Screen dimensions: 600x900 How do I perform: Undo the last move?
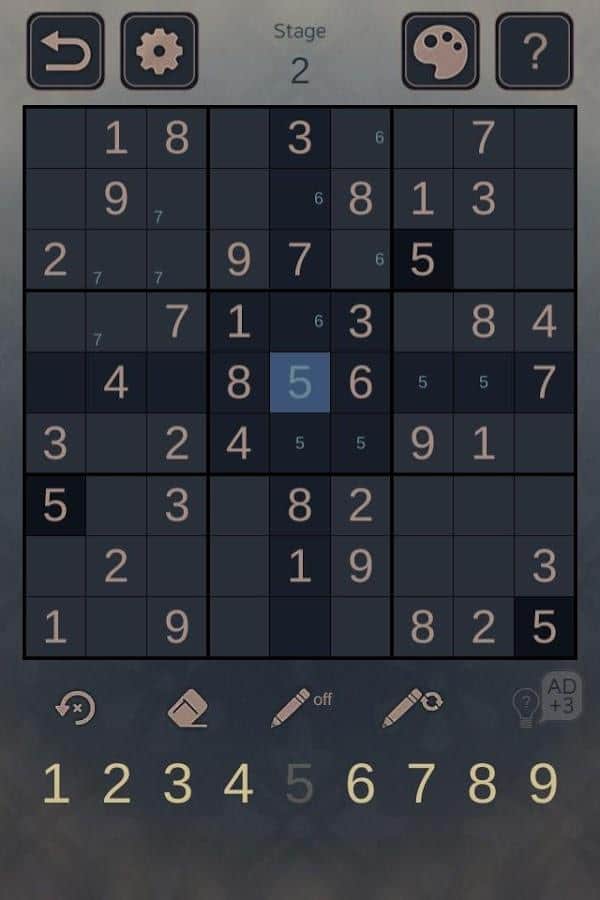[75, 708]
